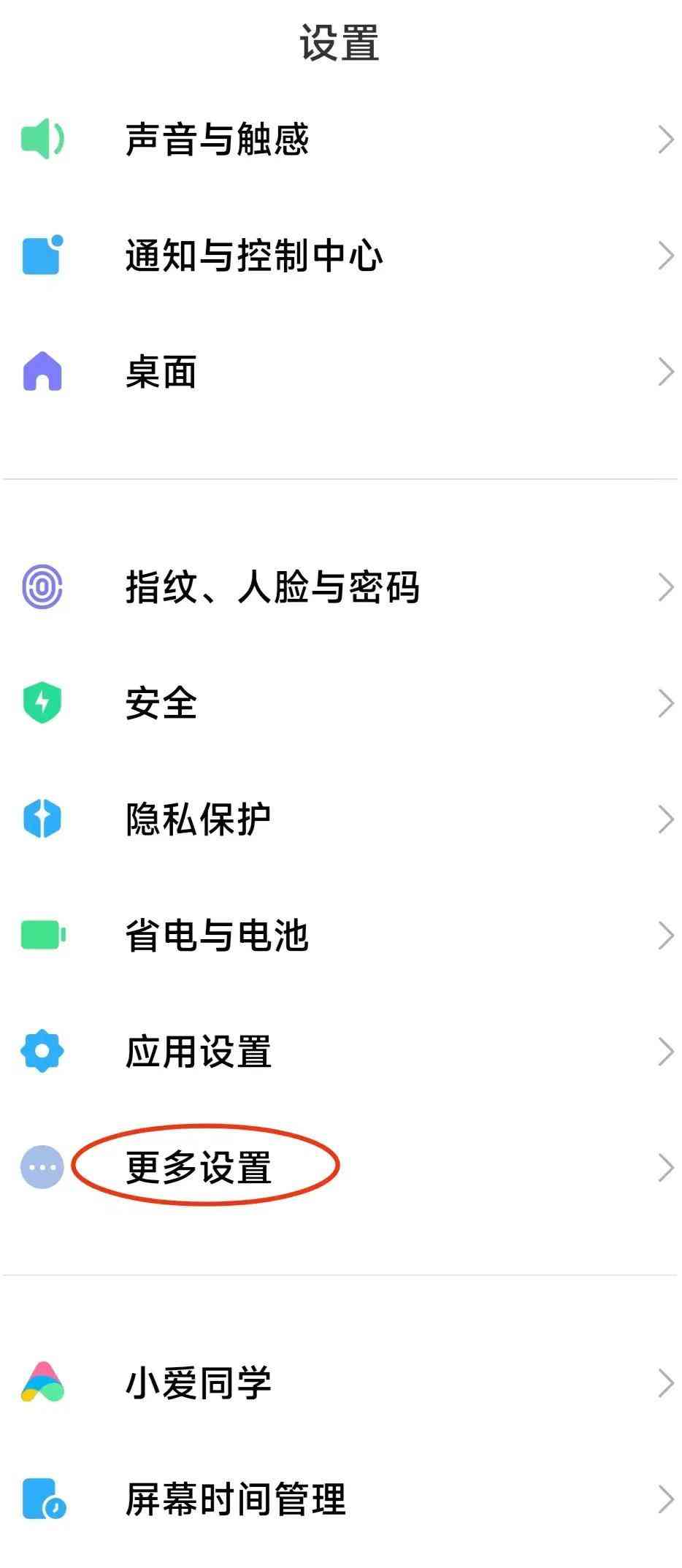Open 指纹、人脸与密码 settings

click(x=272, y=587)
